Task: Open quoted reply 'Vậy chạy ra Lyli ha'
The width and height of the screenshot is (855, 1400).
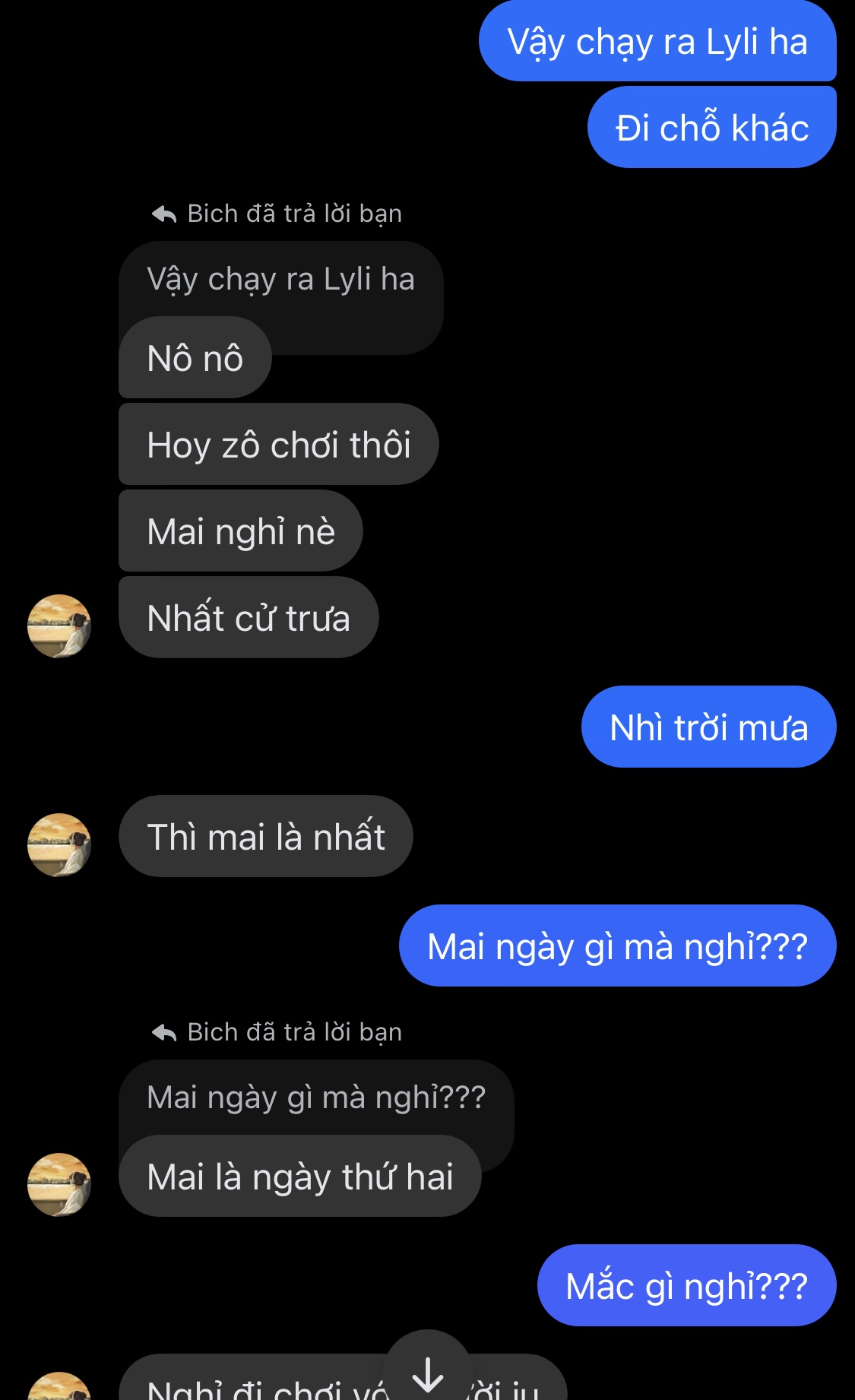Action: (x=280, y=280)
